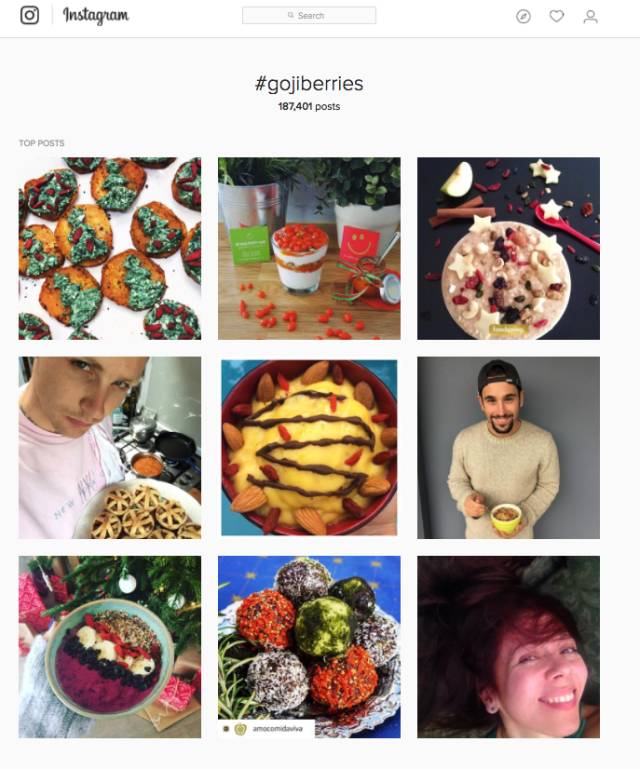View the man holding a bowl post
The height and width of the screenshot is (769, 640).
click(x=508, y=447)
